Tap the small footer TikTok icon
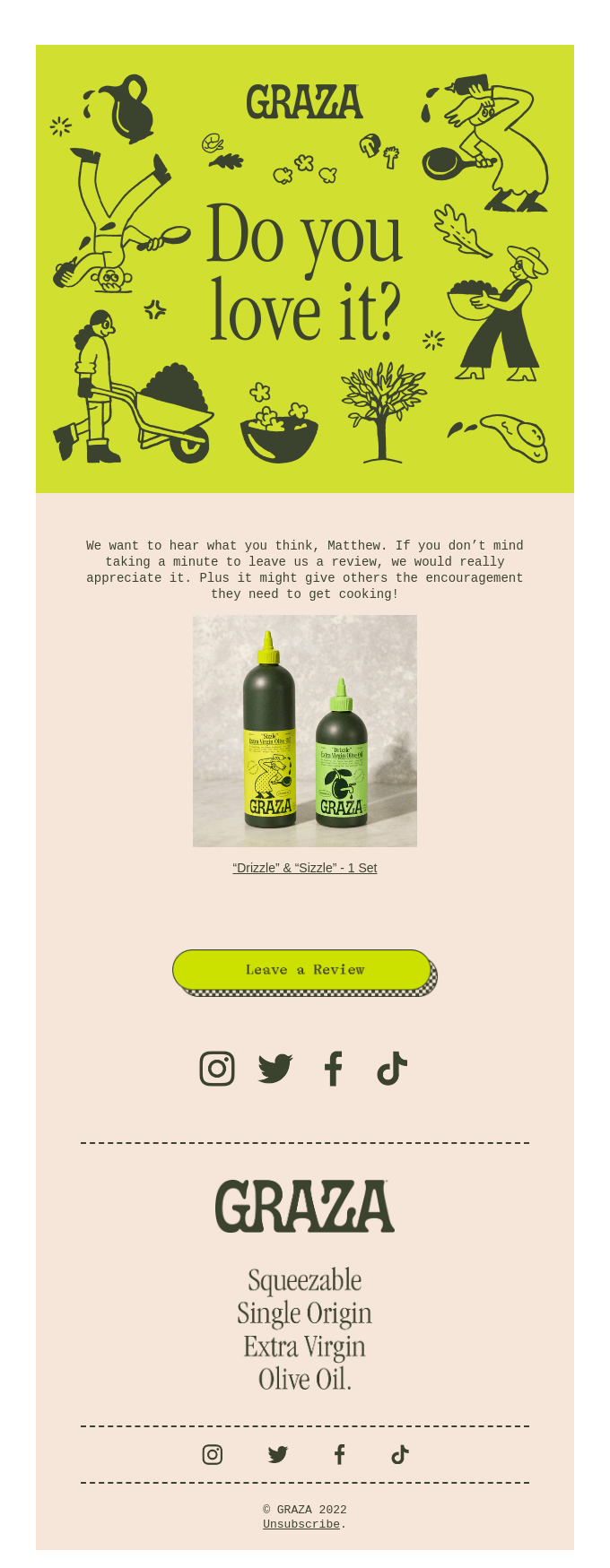Screen dimensions: 610x1568 tap(400, 1454)
